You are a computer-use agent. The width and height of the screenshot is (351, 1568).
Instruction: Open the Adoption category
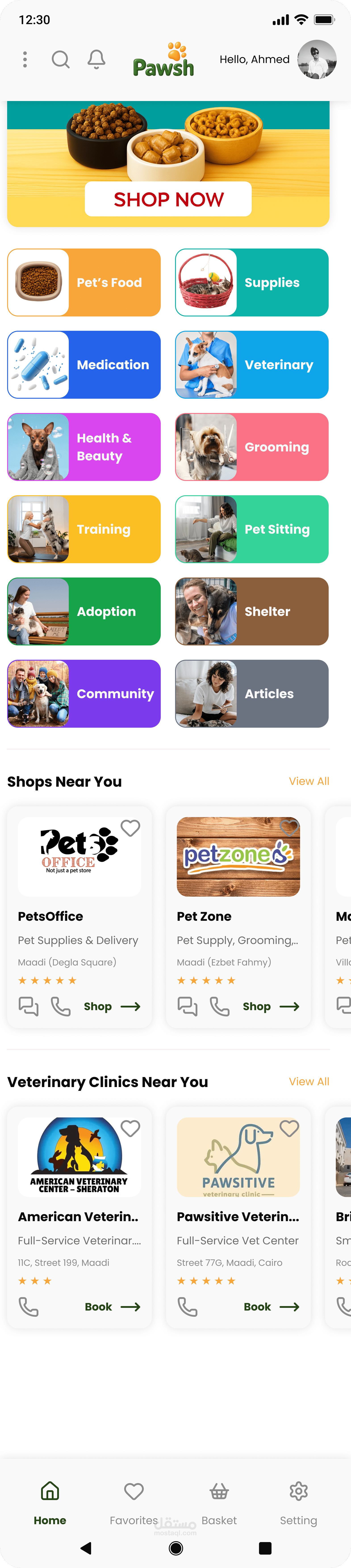pos(84,611)
